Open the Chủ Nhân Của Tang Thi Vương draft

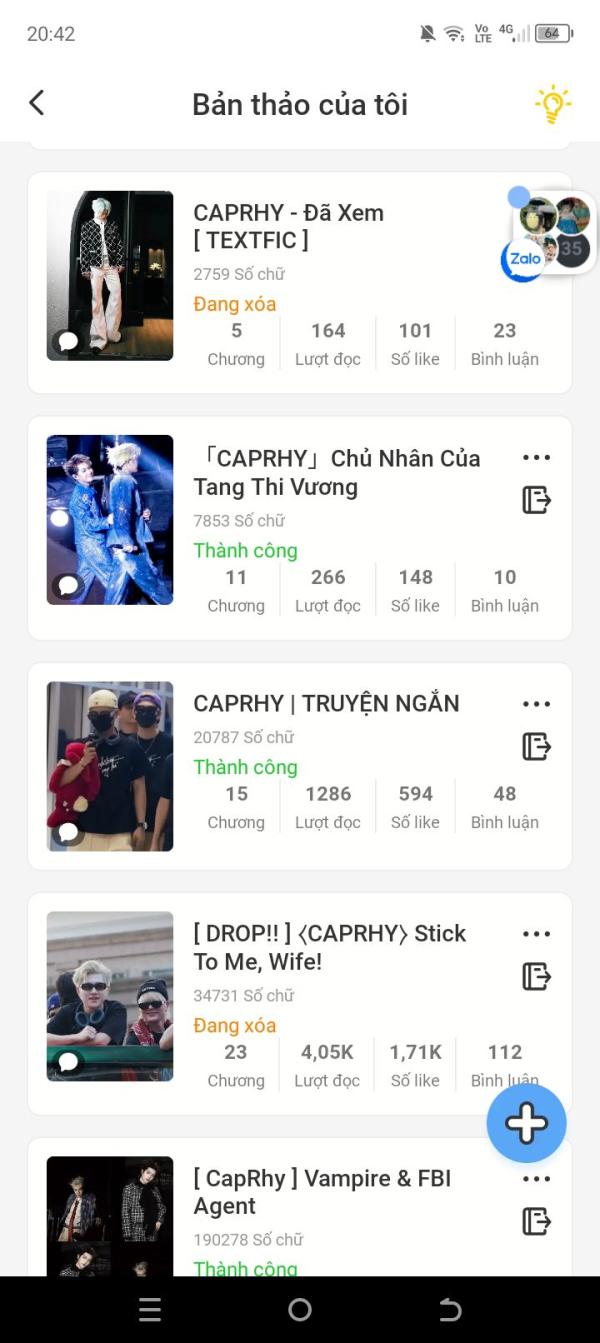click(x=336, y=473)
